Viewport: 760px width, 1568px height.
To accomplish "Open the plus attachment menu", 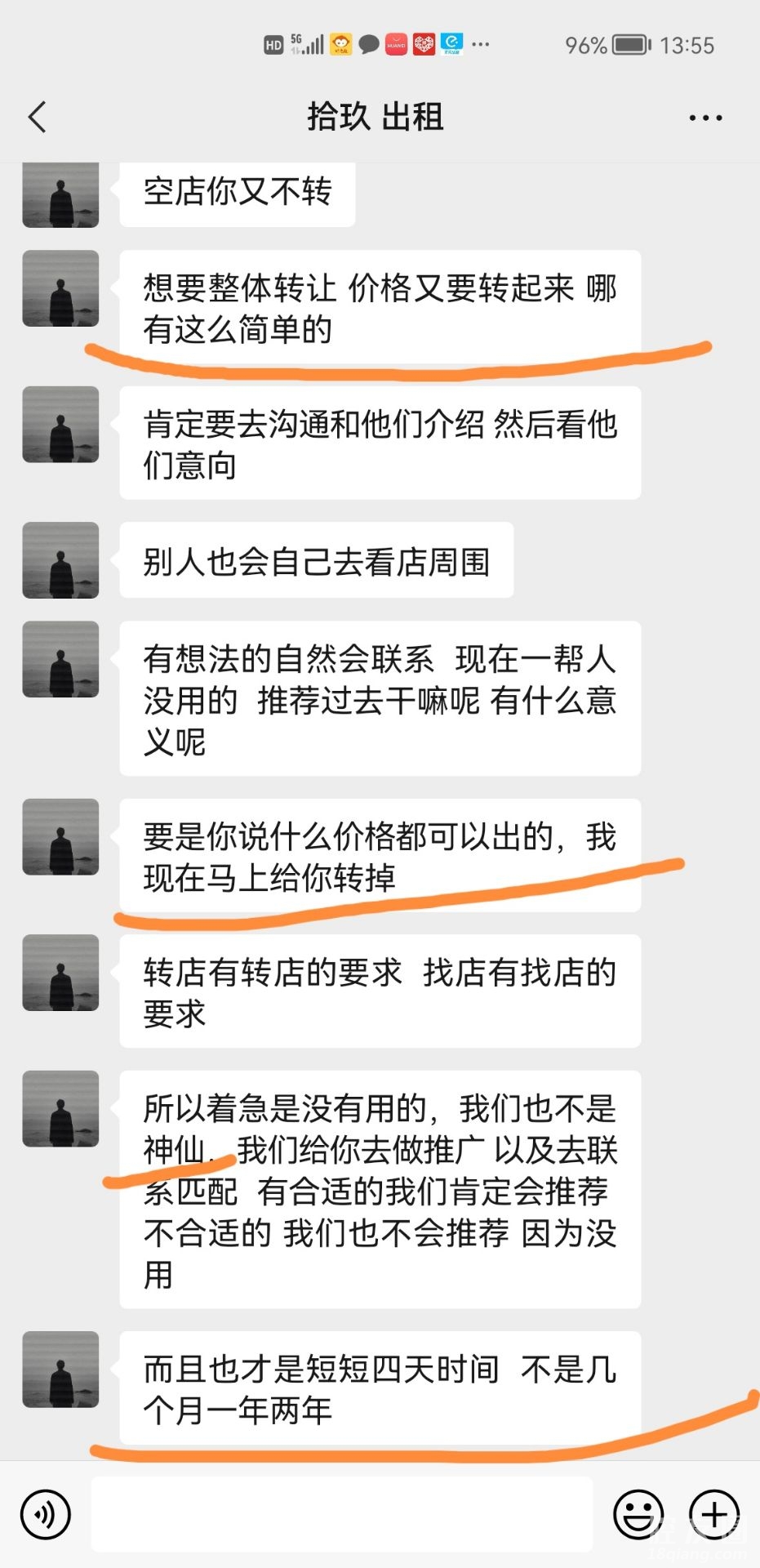I will tap(714, 1514).
